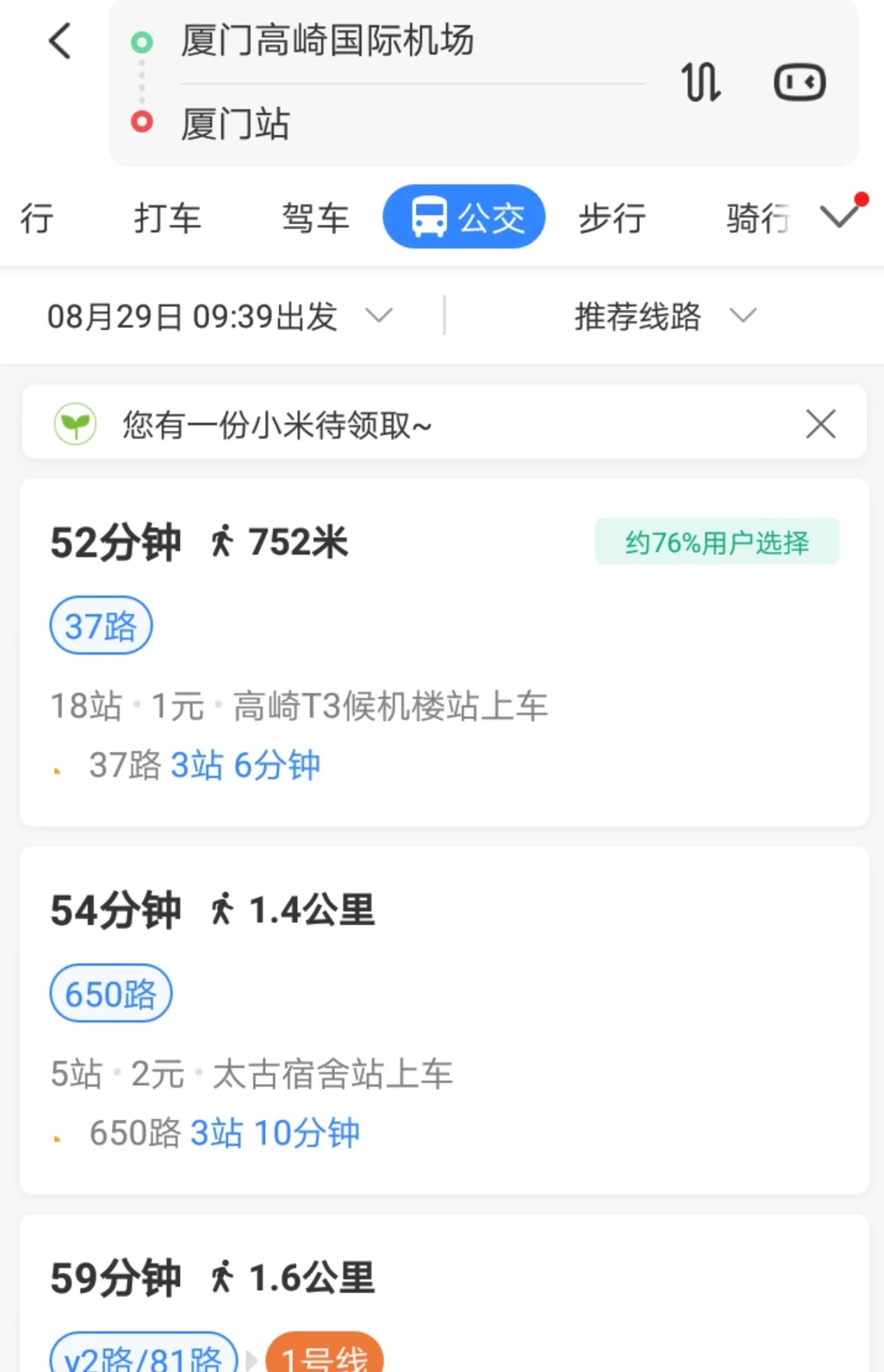Switch to the 步行 tab

click(x=610, y=216)
